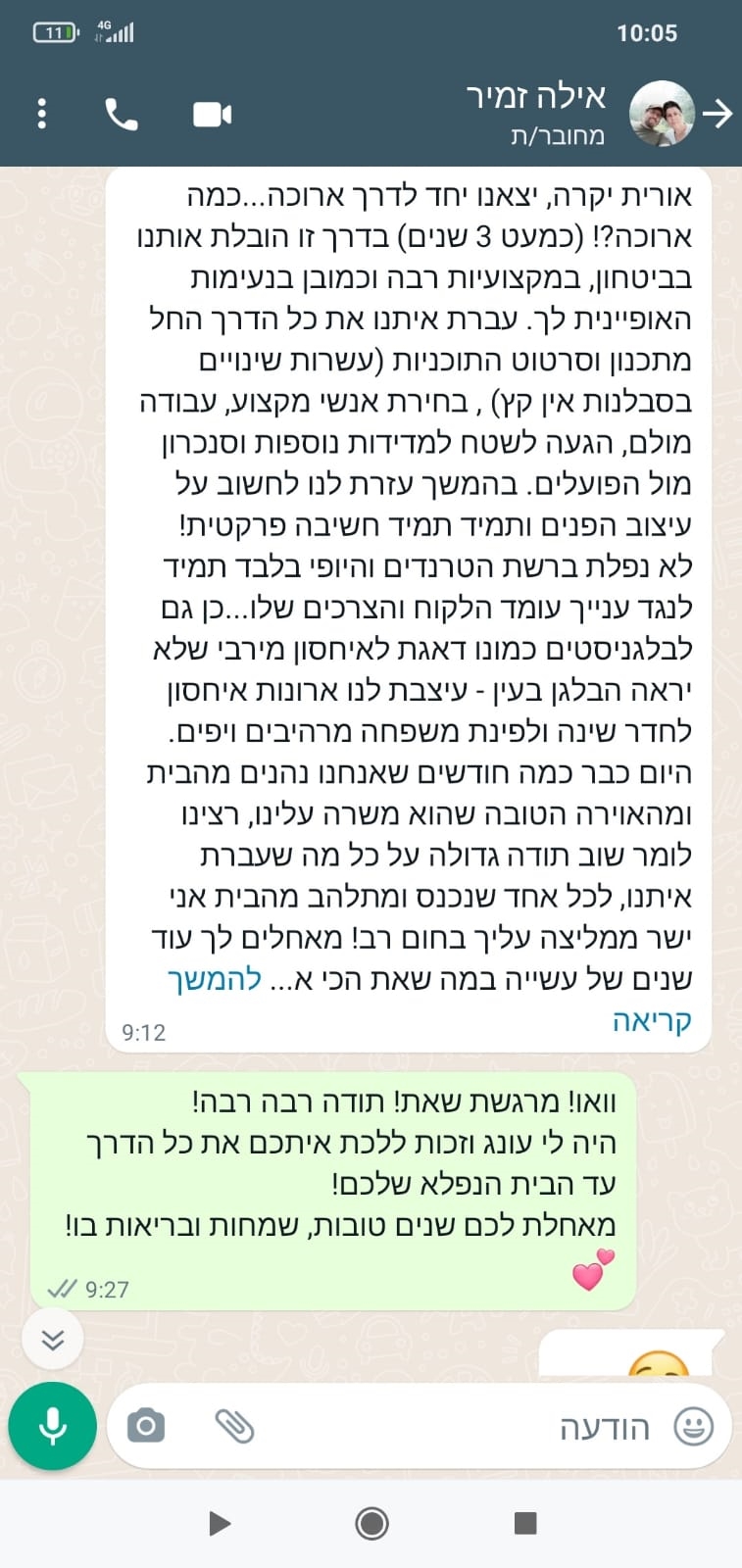Open the emoji picker

693,1427
